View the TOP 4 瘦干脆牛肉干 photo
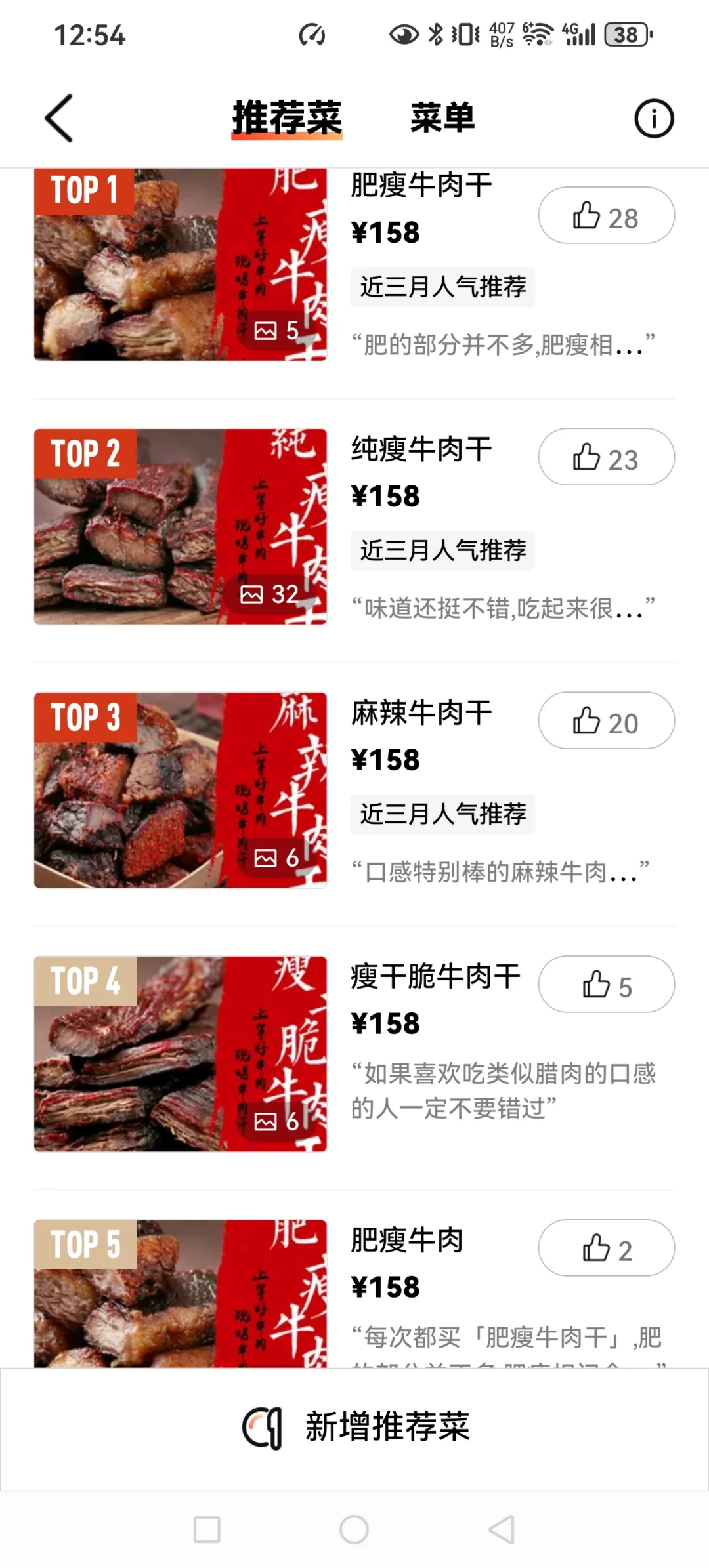Image resolution: width=709 pixels, height=1568 pixels. 180,1054
